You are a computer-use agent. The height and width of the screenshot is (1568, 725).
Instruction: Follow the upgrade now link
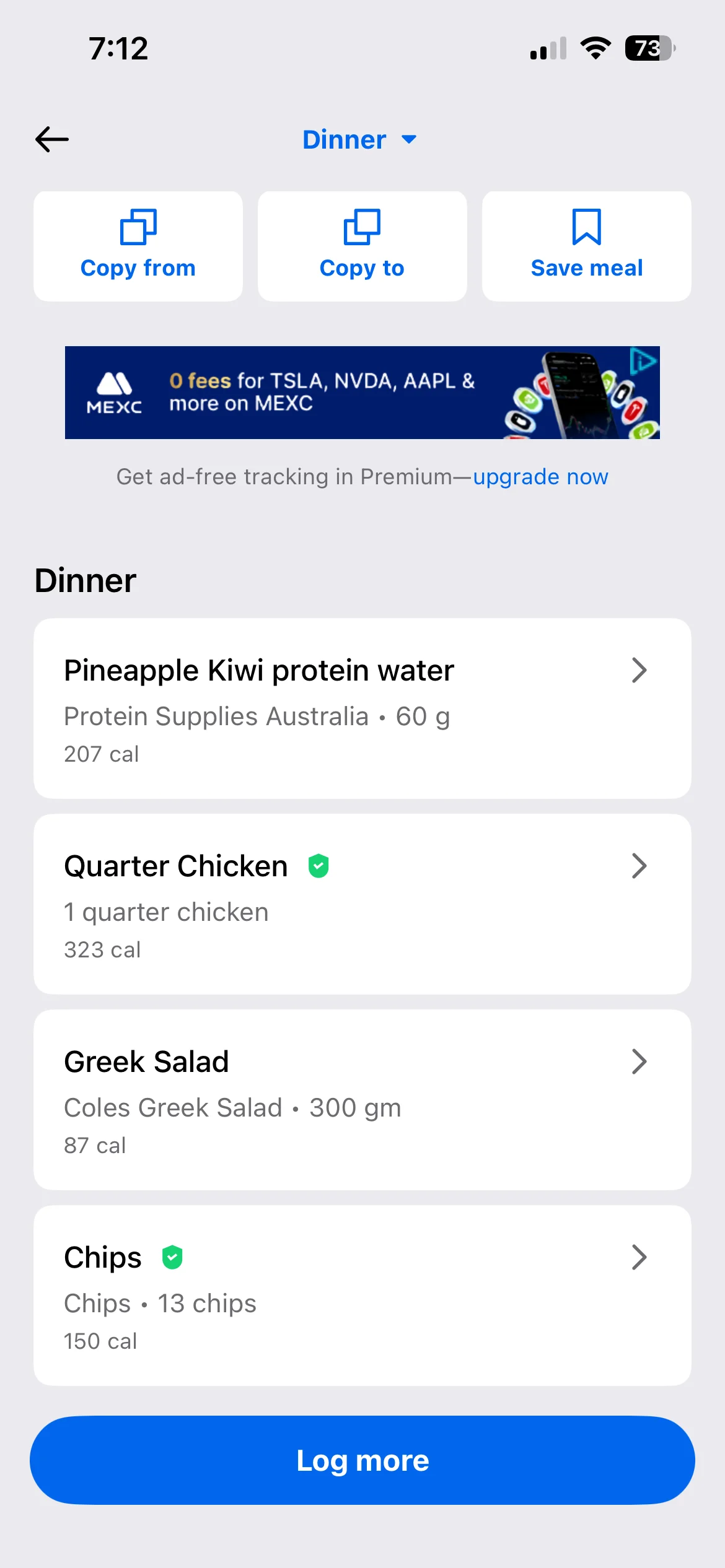tap(540, 477)
